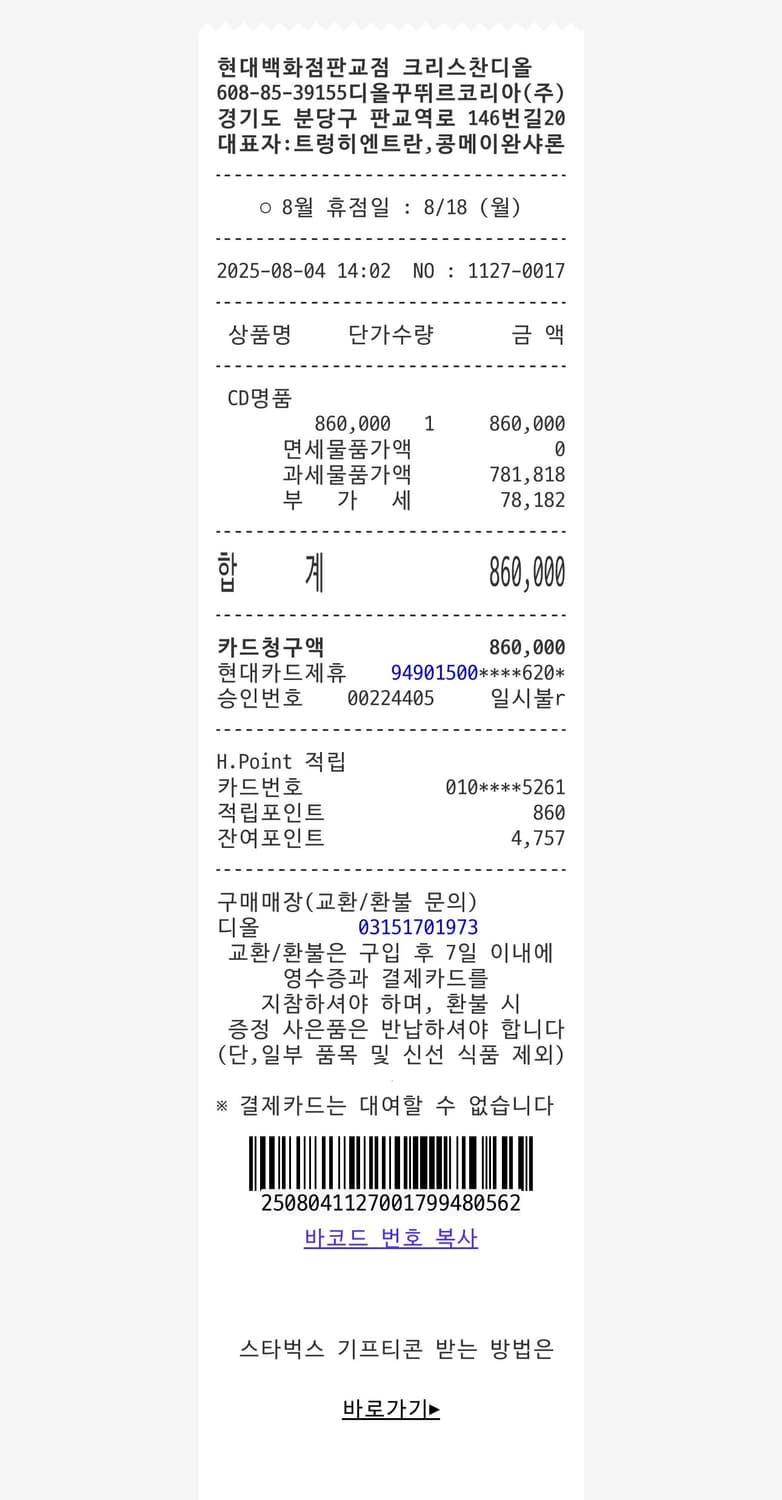The image size is (782, 1500).
Task: Select the barcode digits 2508041127001799480562
Action: [x=390, y=1204]
